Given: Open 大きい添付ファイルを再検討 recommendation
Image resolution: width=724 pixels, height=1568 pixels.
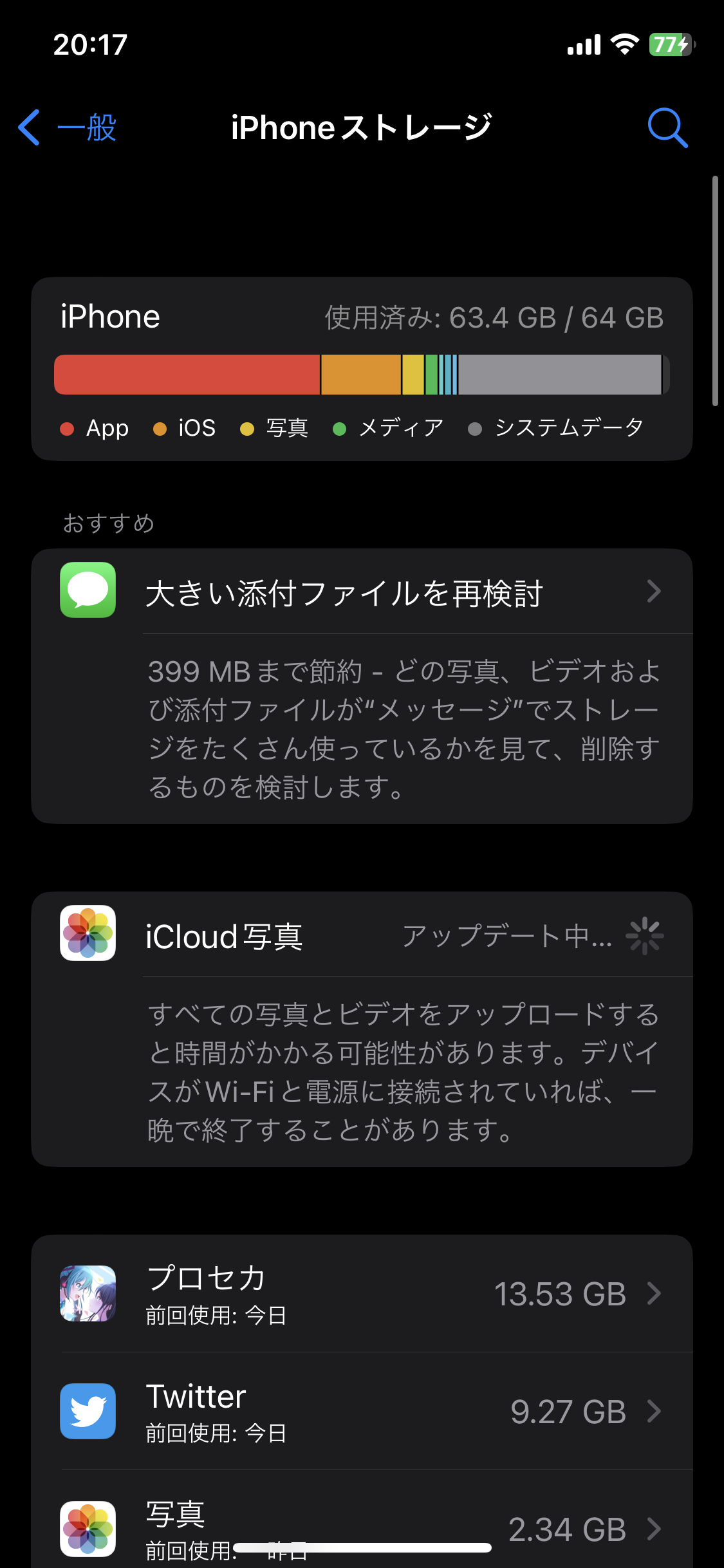Looking at the screenshot, I should (362, 592).
